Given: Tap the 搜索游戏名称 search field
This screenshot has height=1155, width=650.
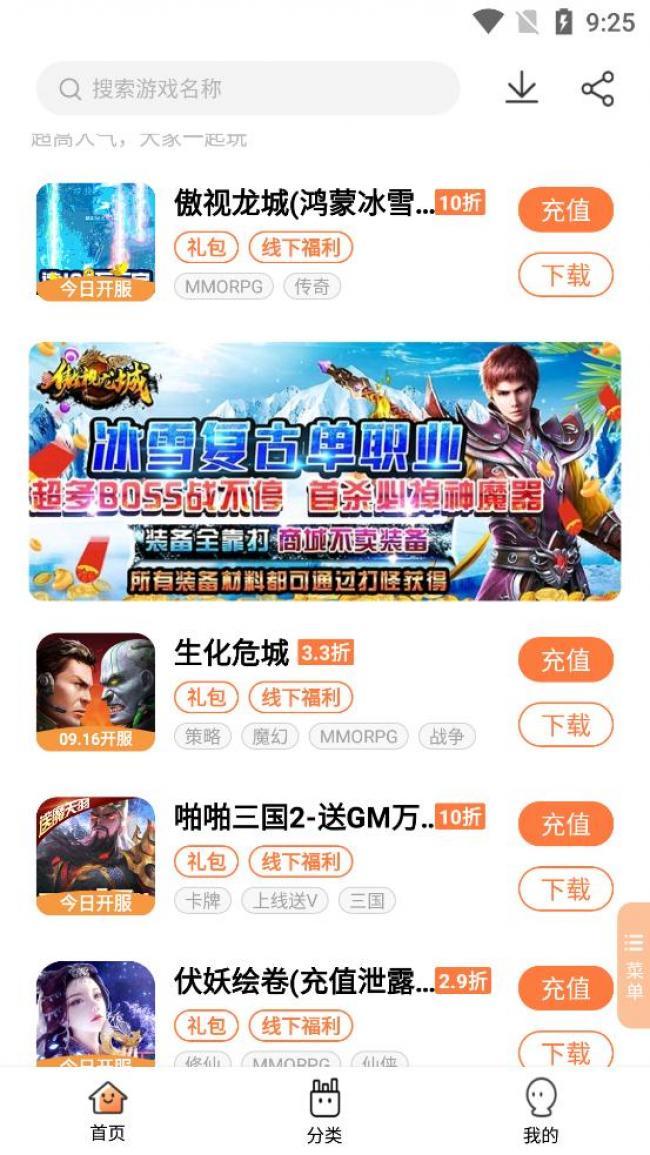Looking at the screenshot, I should pyautogui.click(x=247, y=89).
